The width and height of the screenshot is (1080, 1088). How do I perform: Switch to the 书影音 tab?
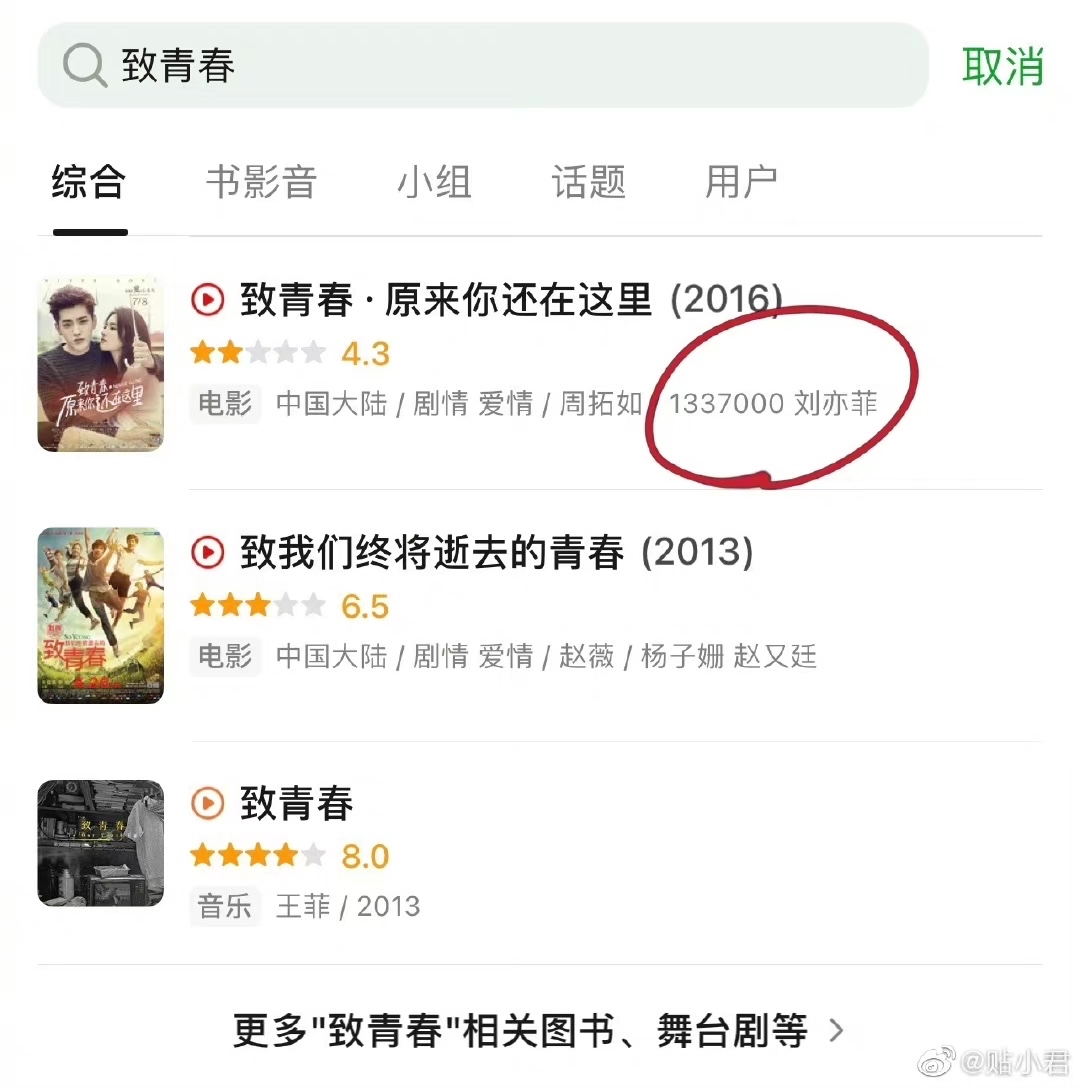tap(261, 183)
